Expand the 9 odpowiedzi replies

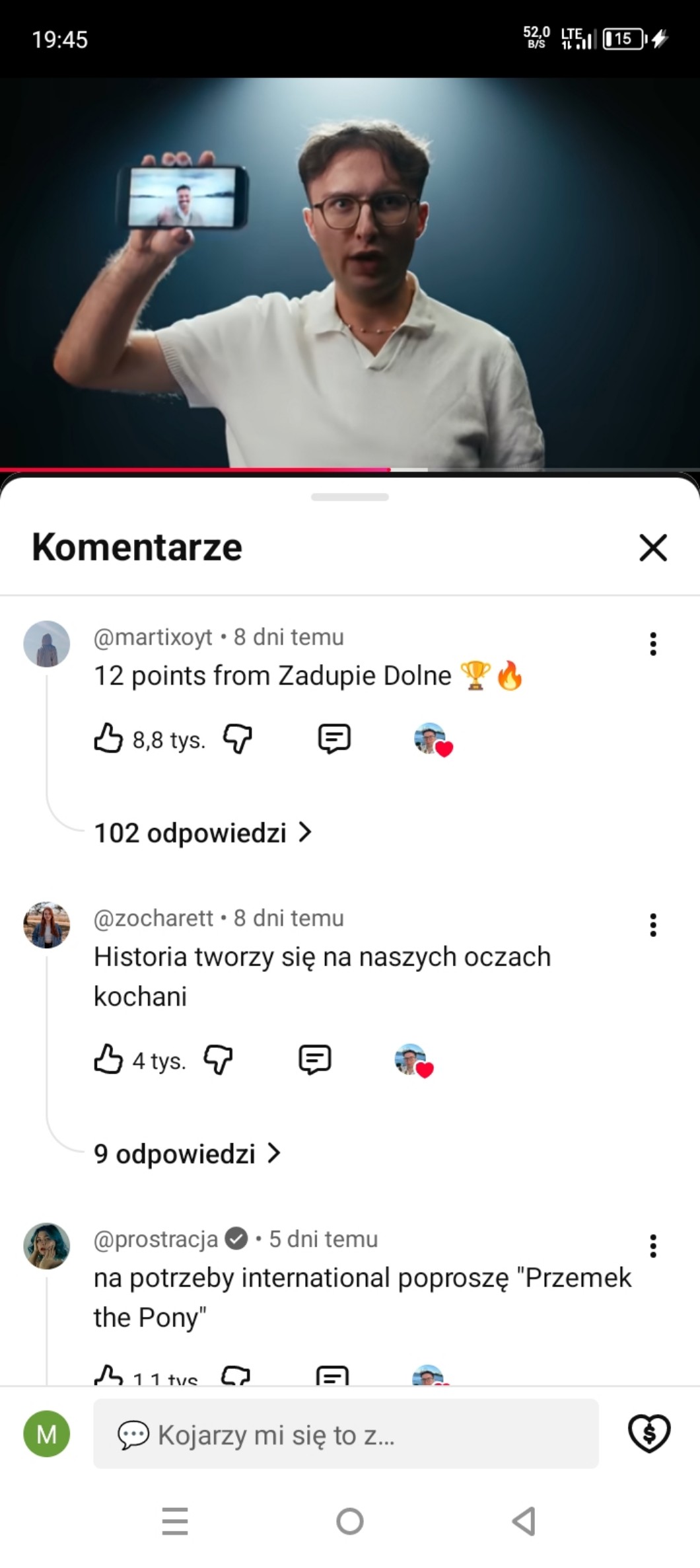pos(187,1154)
